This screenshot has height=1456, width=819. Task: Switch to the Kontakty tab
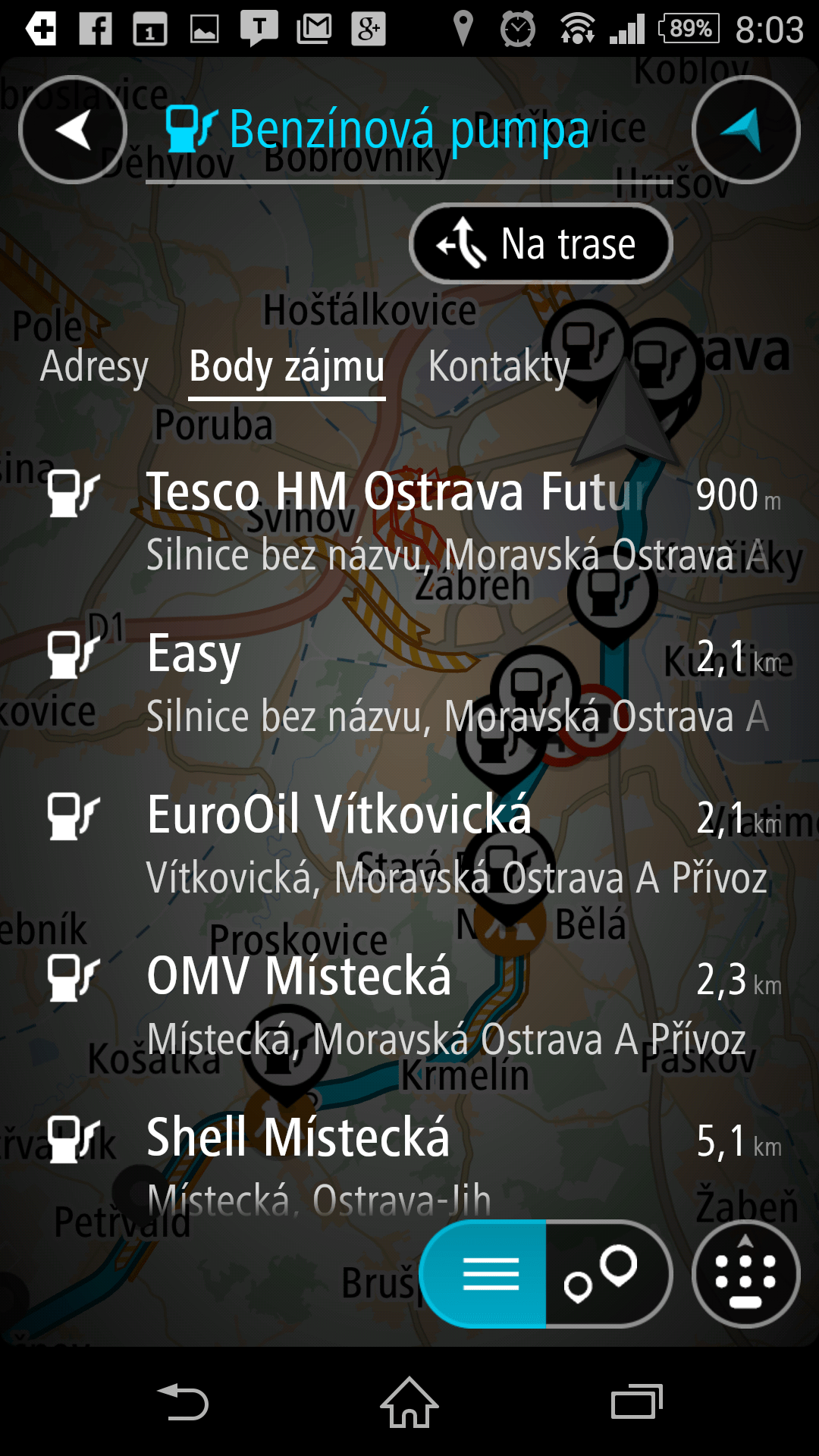499,366
